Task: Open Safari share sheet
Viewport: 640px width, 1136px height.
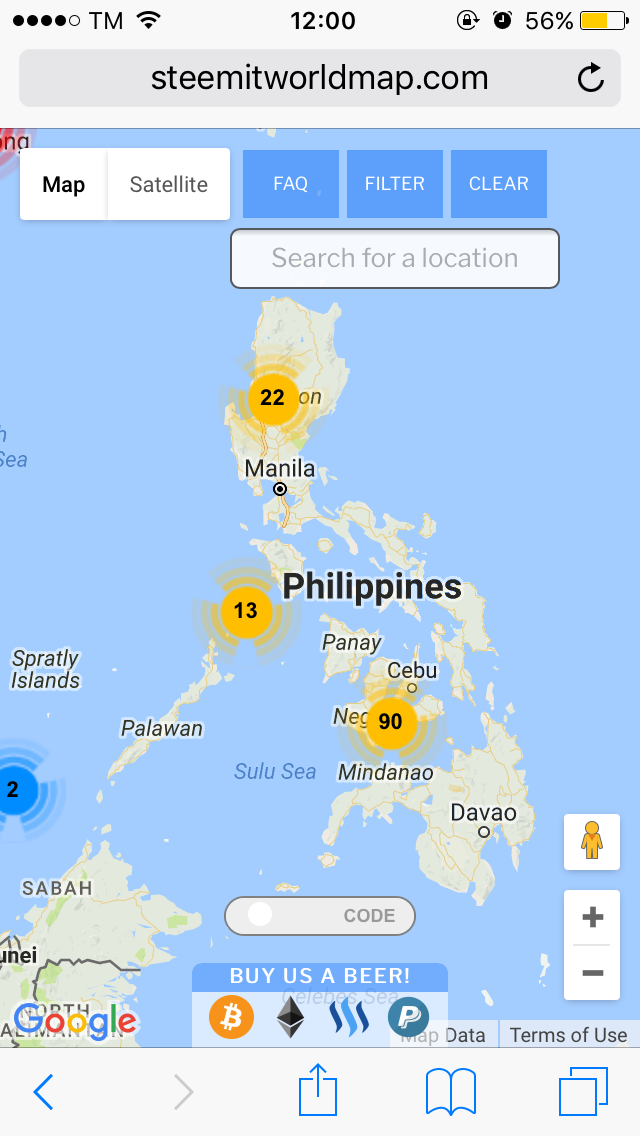Action: coord(319,1091)
